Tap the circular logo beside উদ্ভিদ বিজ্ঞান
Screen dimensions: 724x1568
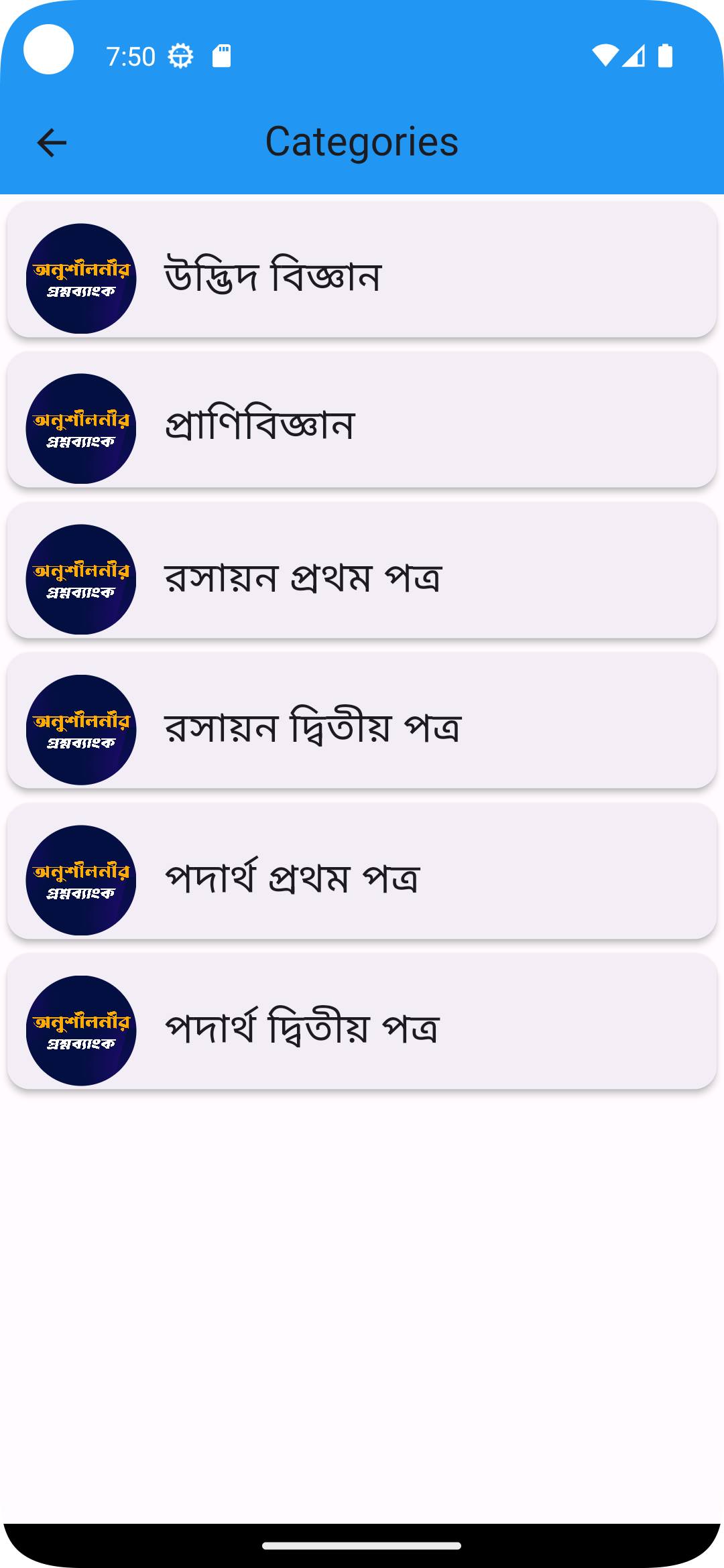point(83,276)
